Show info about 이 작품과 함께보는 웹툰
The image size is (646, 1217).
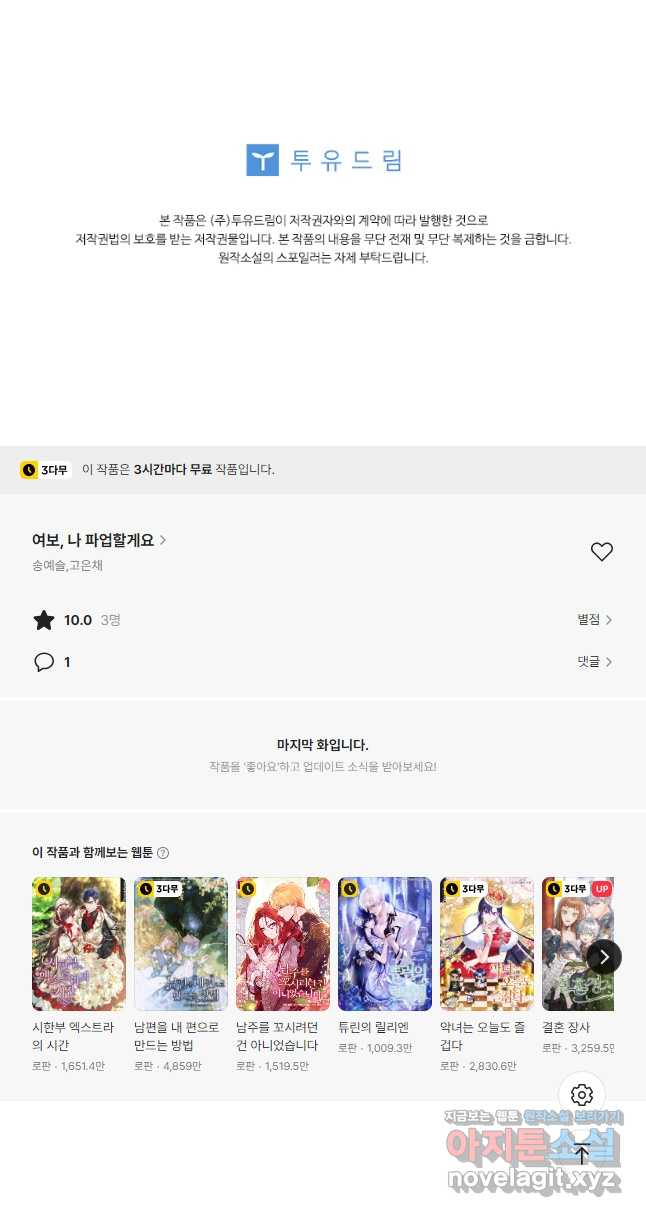point(163,853)
